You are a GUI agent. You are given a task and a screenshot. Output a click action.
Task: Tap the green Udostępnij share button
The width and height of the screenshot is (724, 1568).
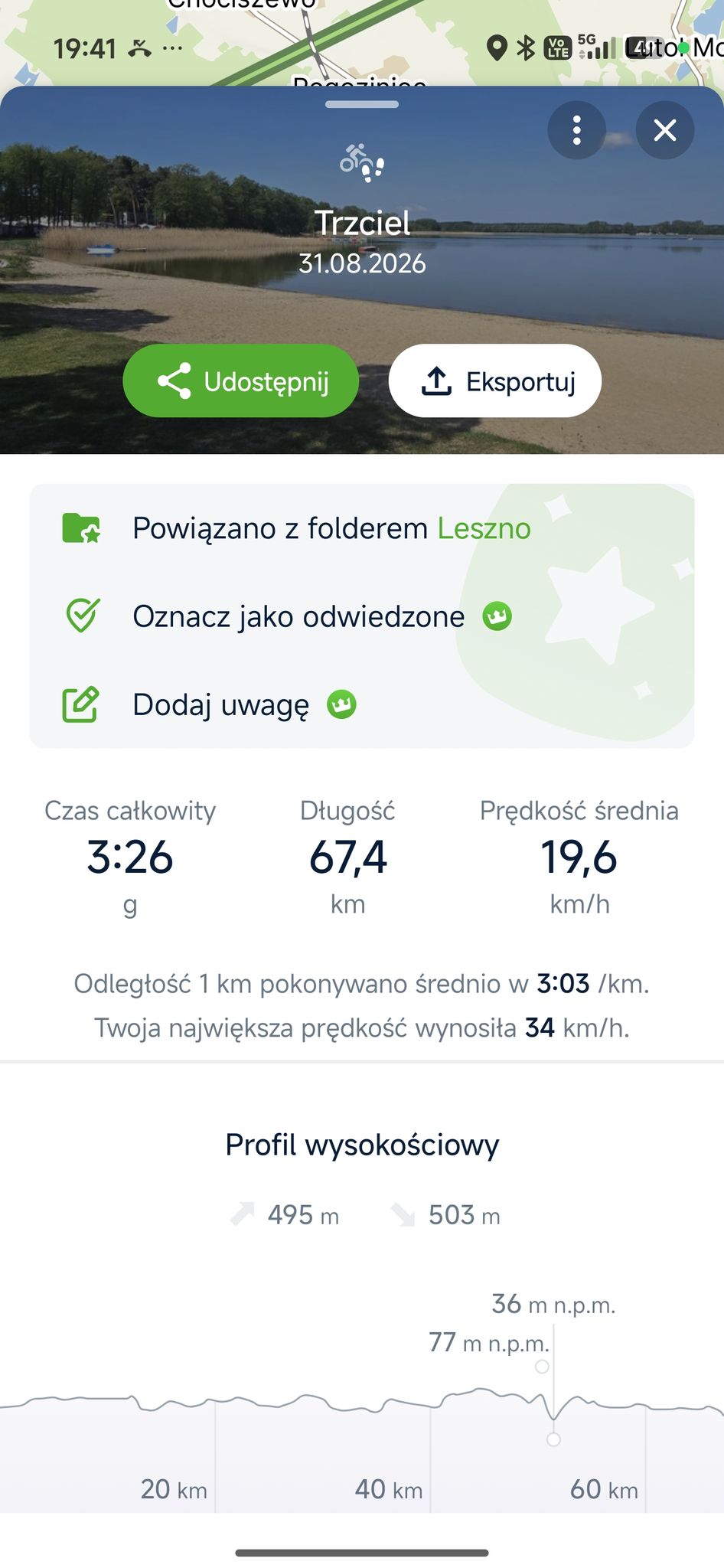[241, 381]
